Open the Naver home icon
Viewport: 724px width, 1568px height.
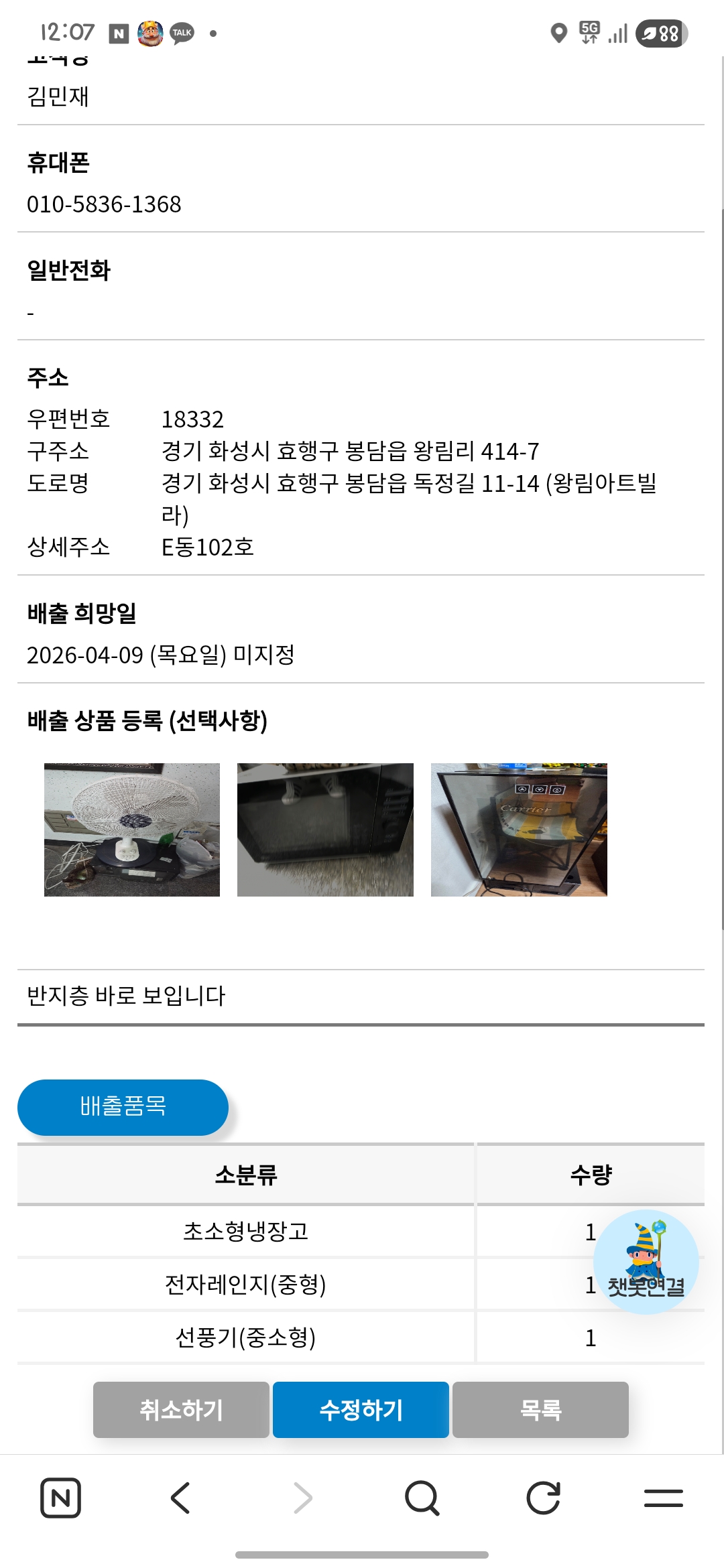pos(60,1498)
